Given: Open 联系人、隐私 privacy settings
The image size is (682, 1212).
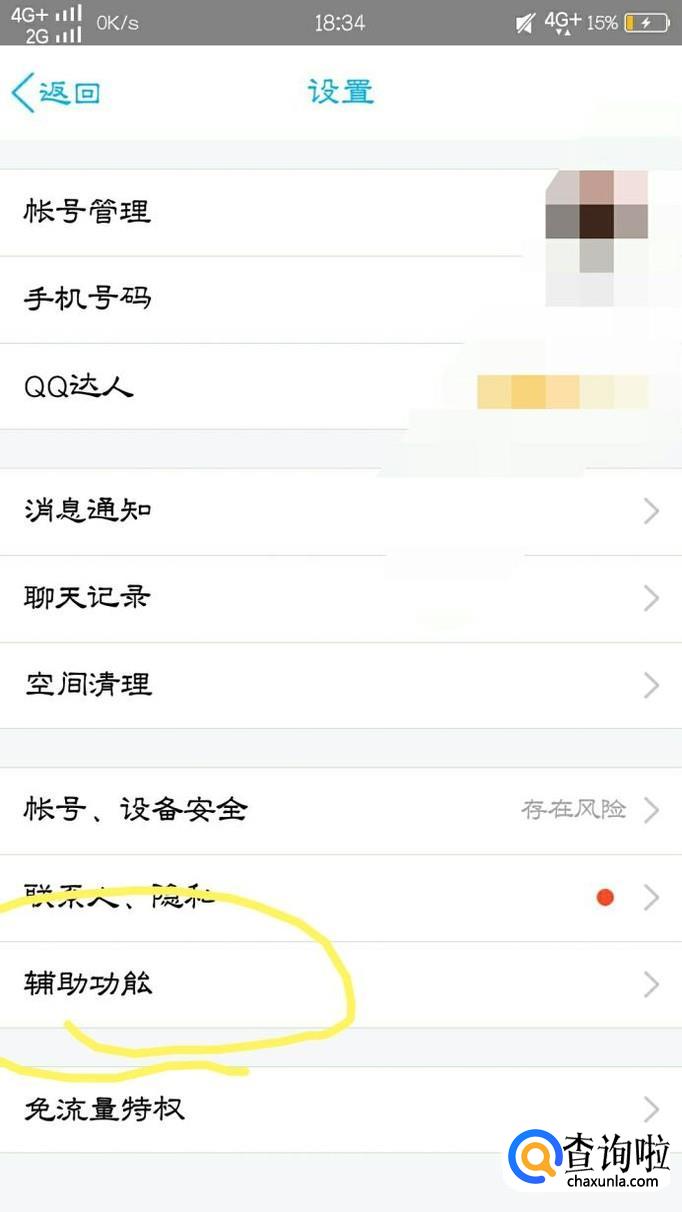Looking at the screenshot, I should click(x=120, y=897).
